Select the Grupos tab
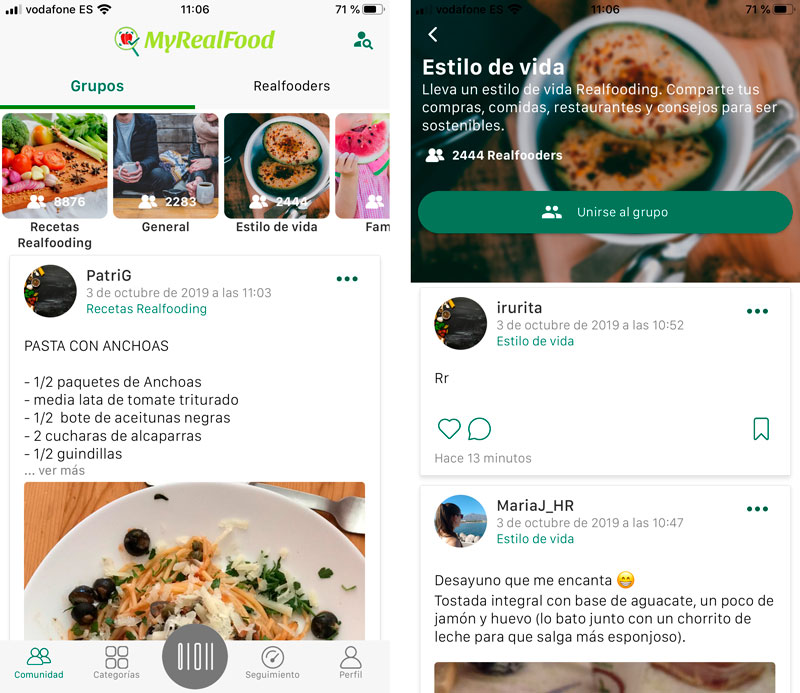Image resolution: width=800 pixels, height=693 pixels. tap(97, 86)
